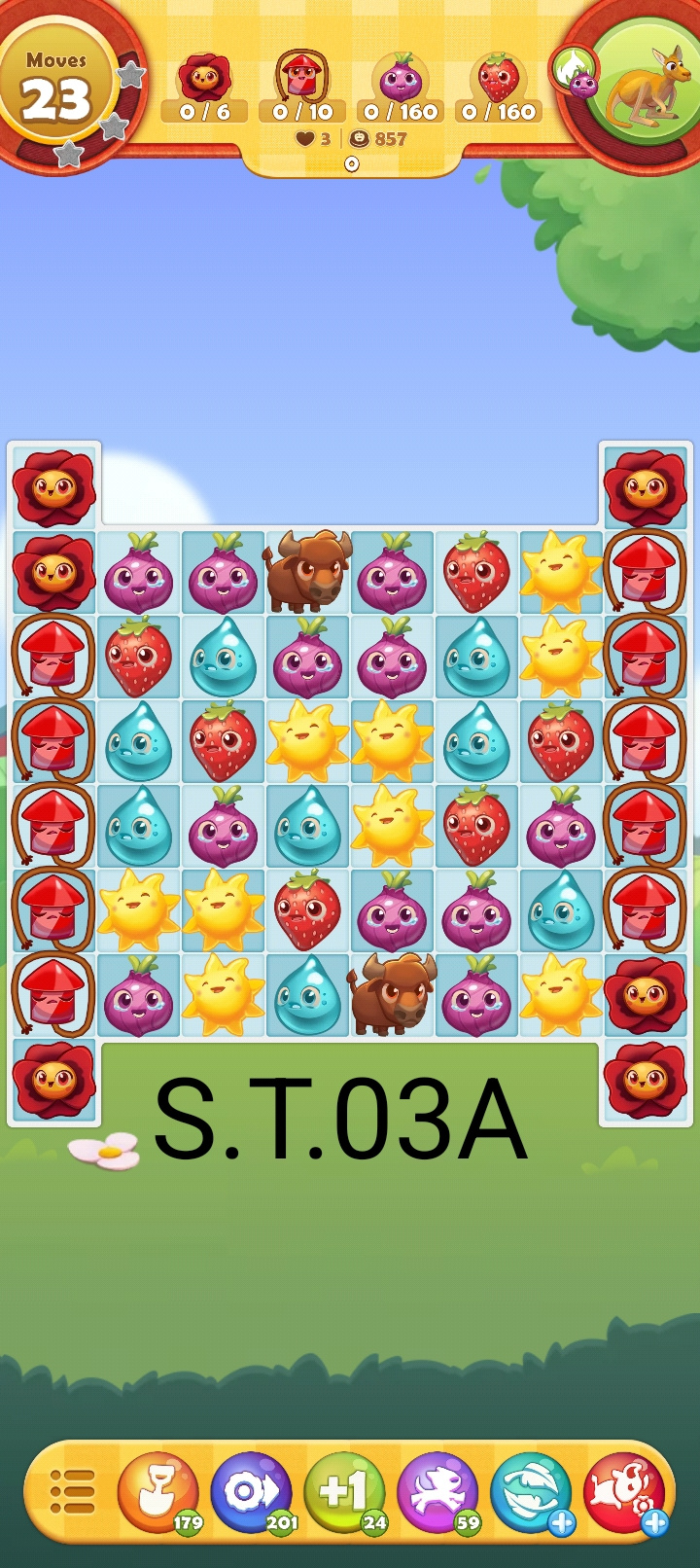This screenshot has width=700, height=1568.
Task: Tap the buffalo in the bottom row
Action: [x=391, y=995]
